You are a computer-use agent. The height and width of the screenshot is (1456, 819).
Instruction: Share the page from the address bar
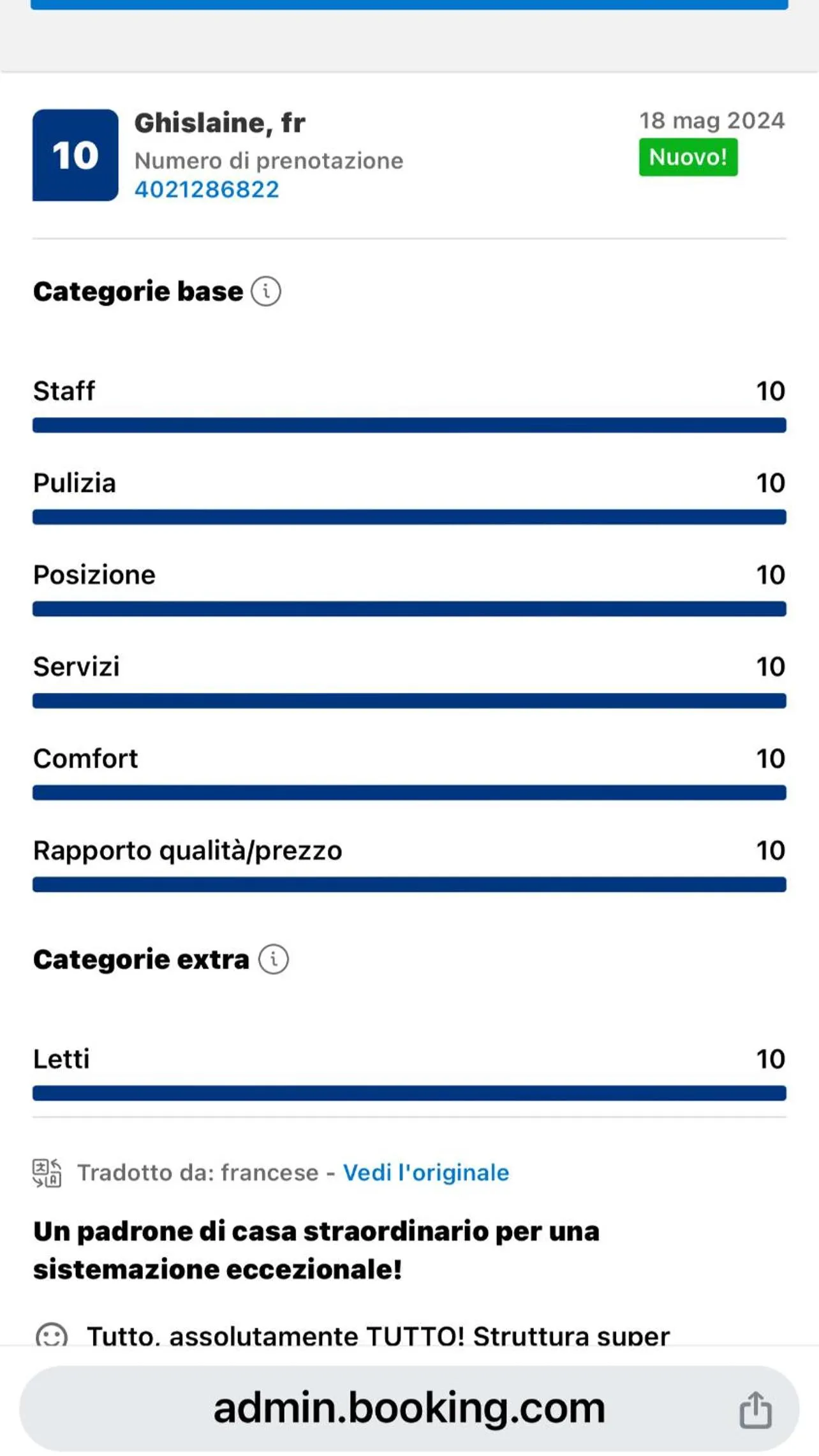[x=755, y=1409]
